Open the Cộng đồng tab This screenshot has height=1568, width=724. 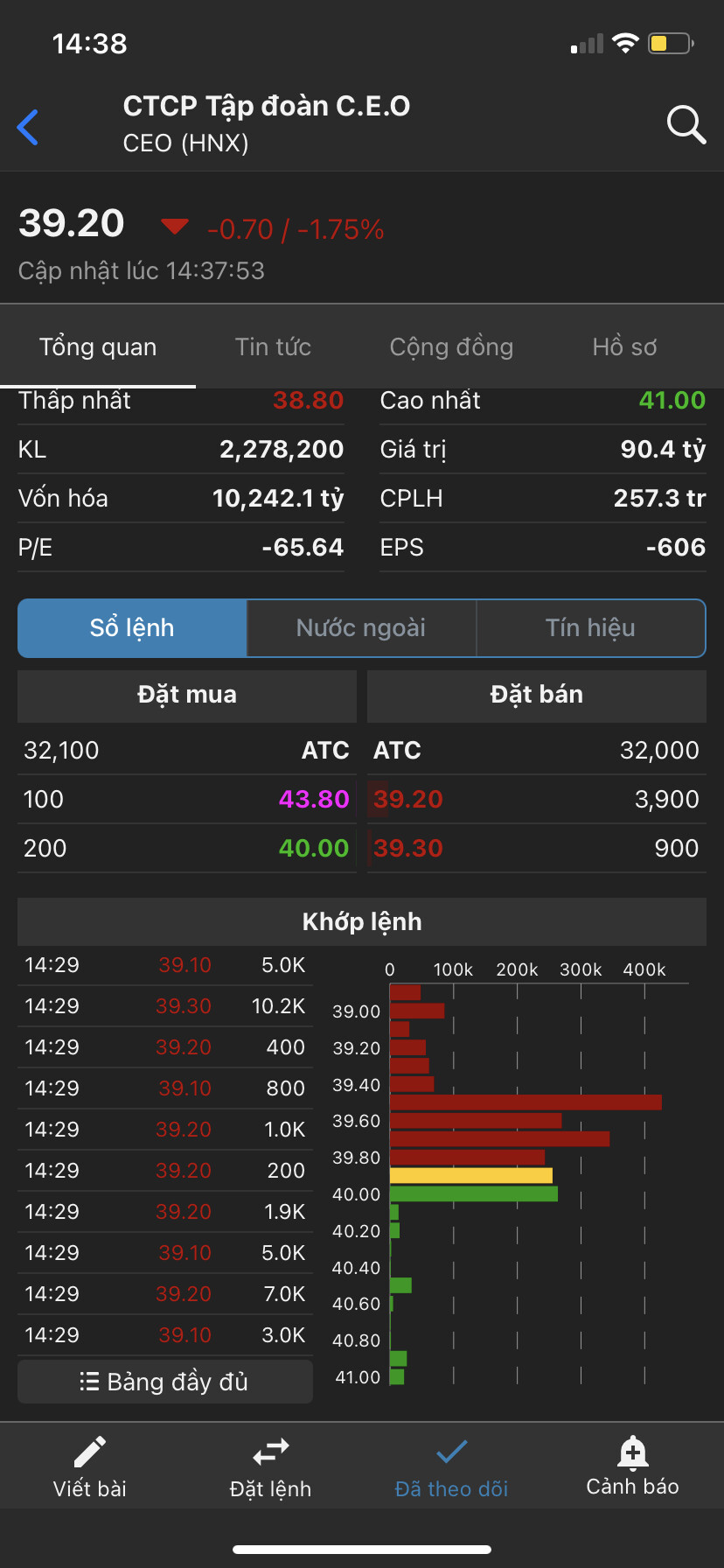(x=451, y=347)
